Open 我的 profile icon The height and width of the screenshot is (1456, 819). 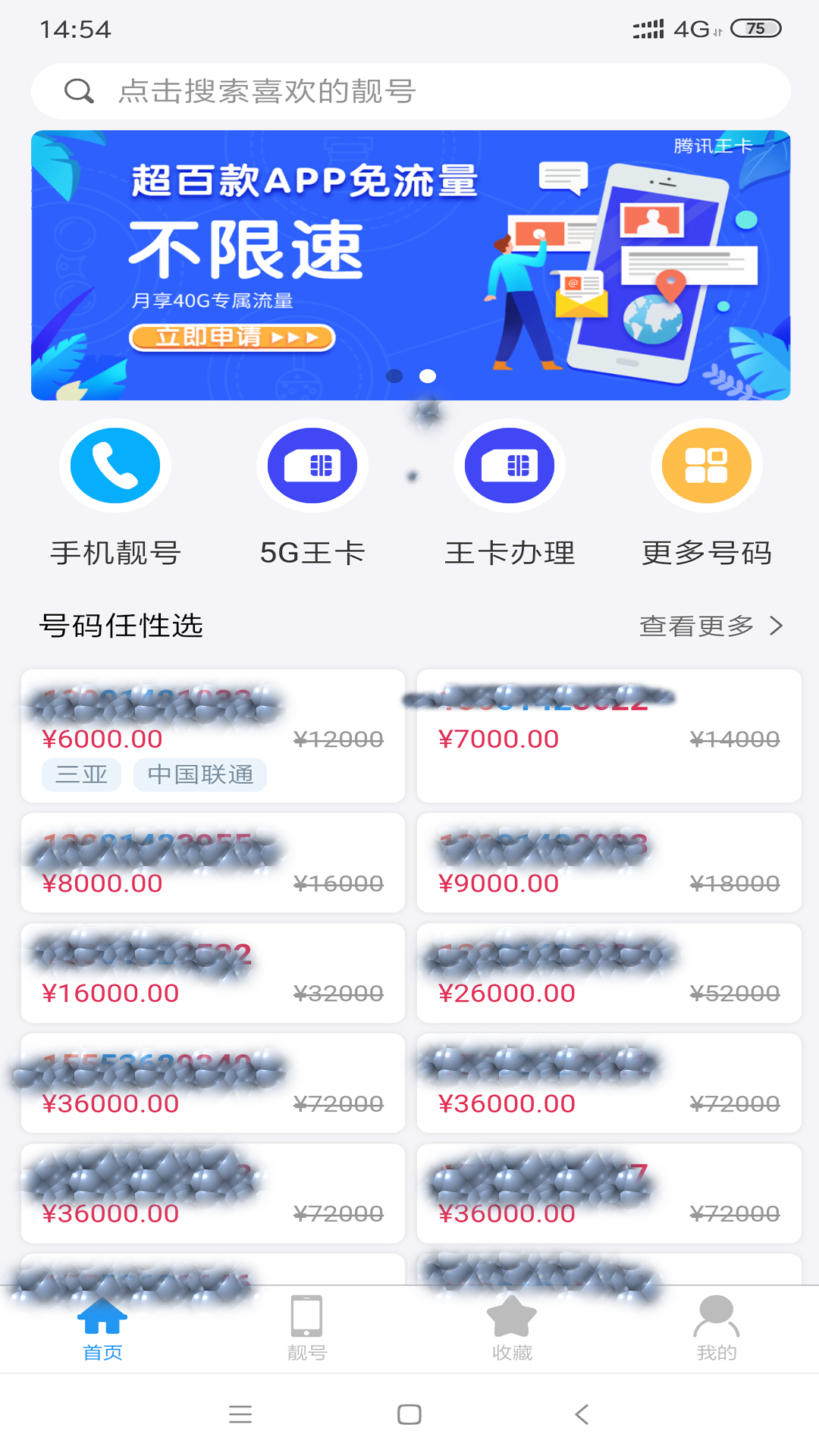click(x=715, y=1317)
